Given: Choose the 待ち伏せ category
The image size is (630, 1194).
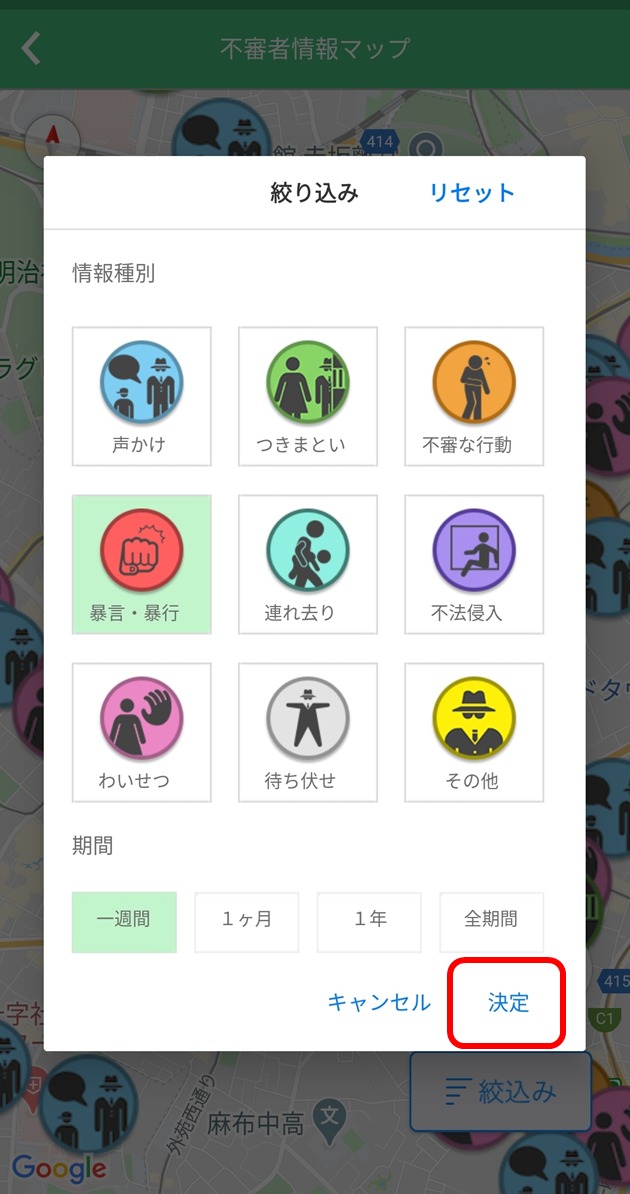Looking at the screenshot, I should tap(307, 732).
